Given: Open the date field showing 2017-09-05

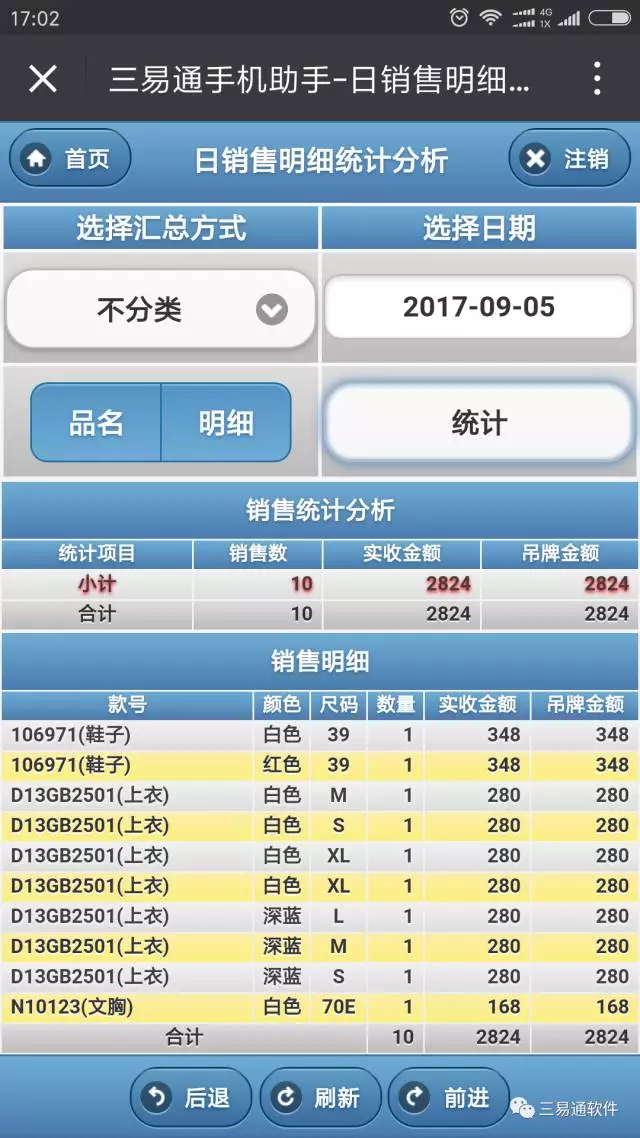Looking at the screenshot, I should tap(479, 307).
